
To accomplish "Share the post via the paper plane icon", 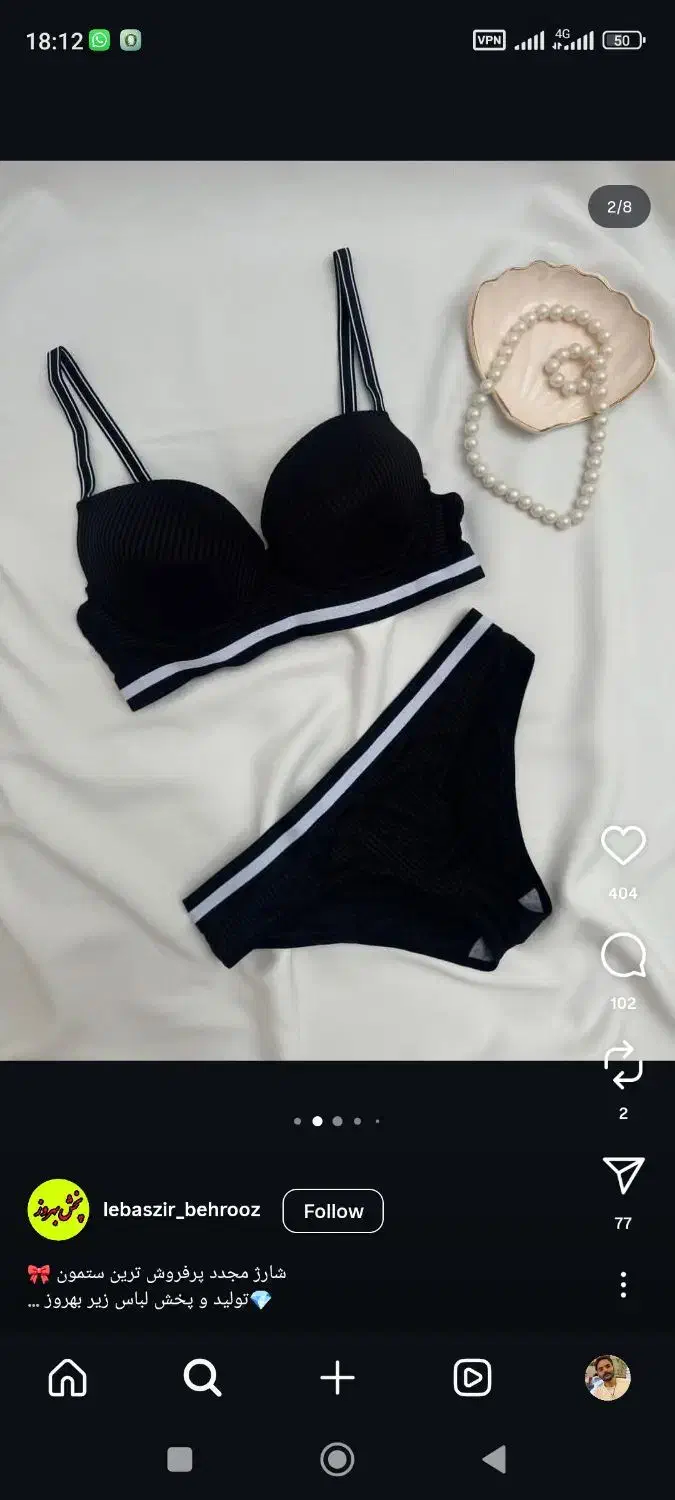I will (623, 1176).
